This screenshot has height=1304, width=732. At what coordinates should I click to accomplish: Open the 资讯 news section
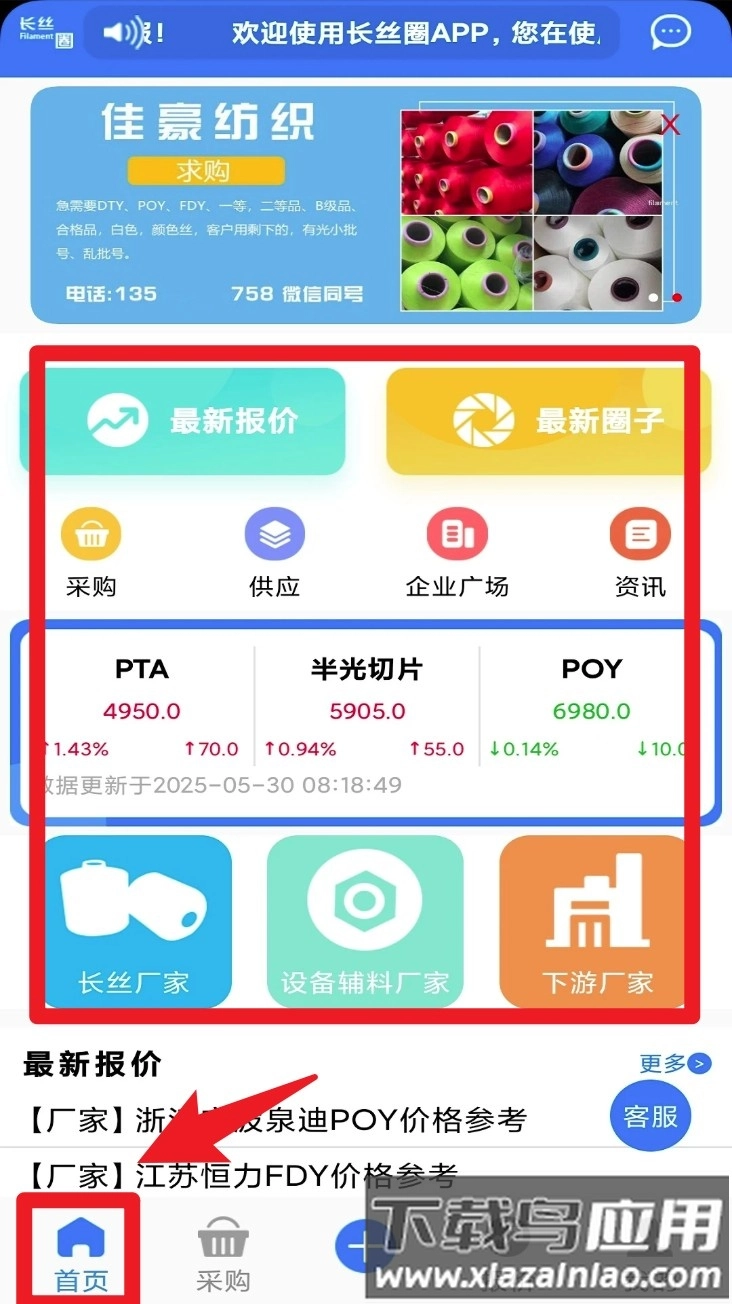pyautogui.click(x=640, y=552)
